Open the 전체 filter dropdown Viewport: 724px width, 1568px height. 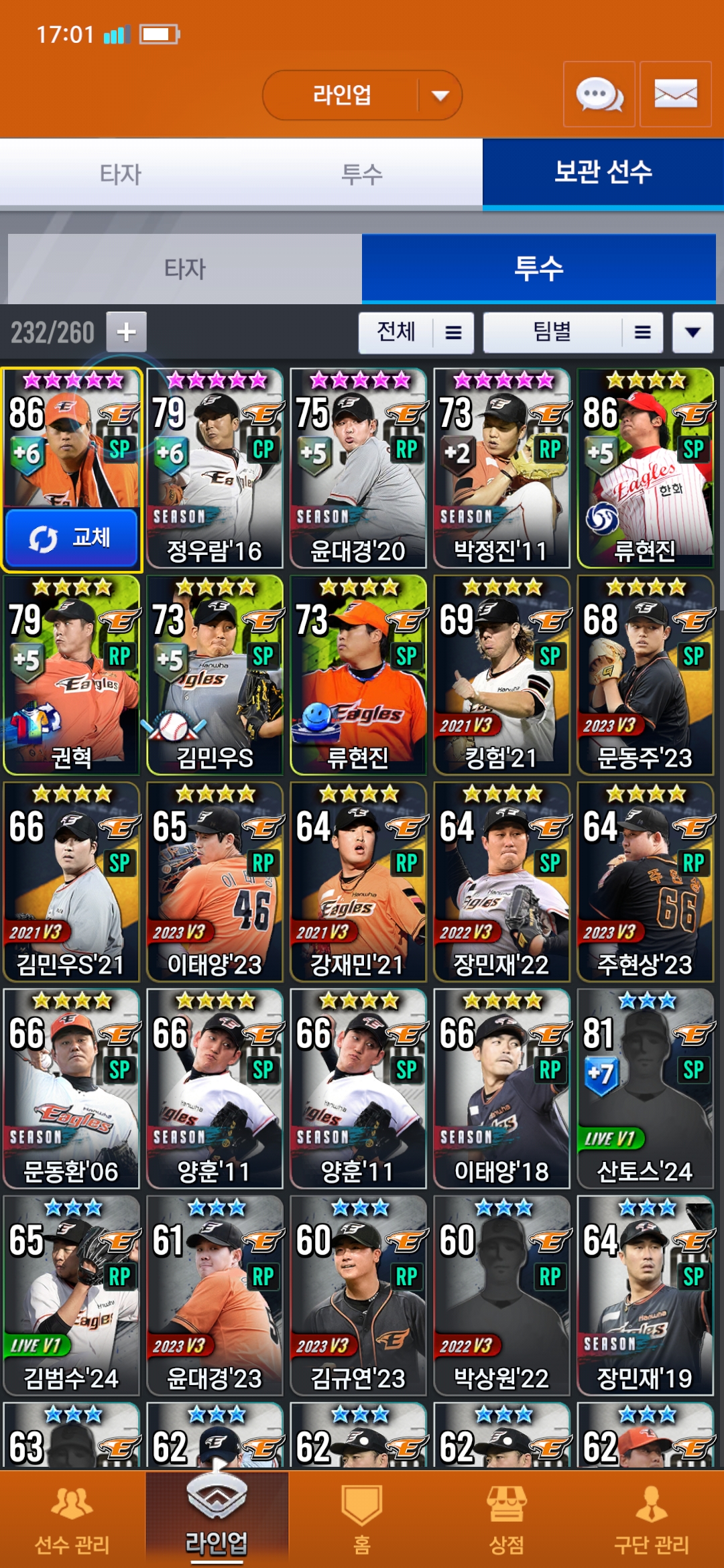416,332
